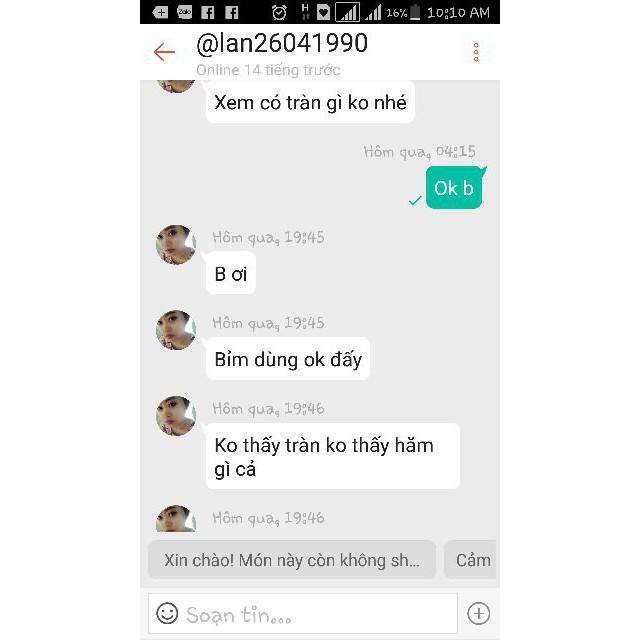640x640 pixels.
Task: Open the emoji picker
Action: [167, 613]
